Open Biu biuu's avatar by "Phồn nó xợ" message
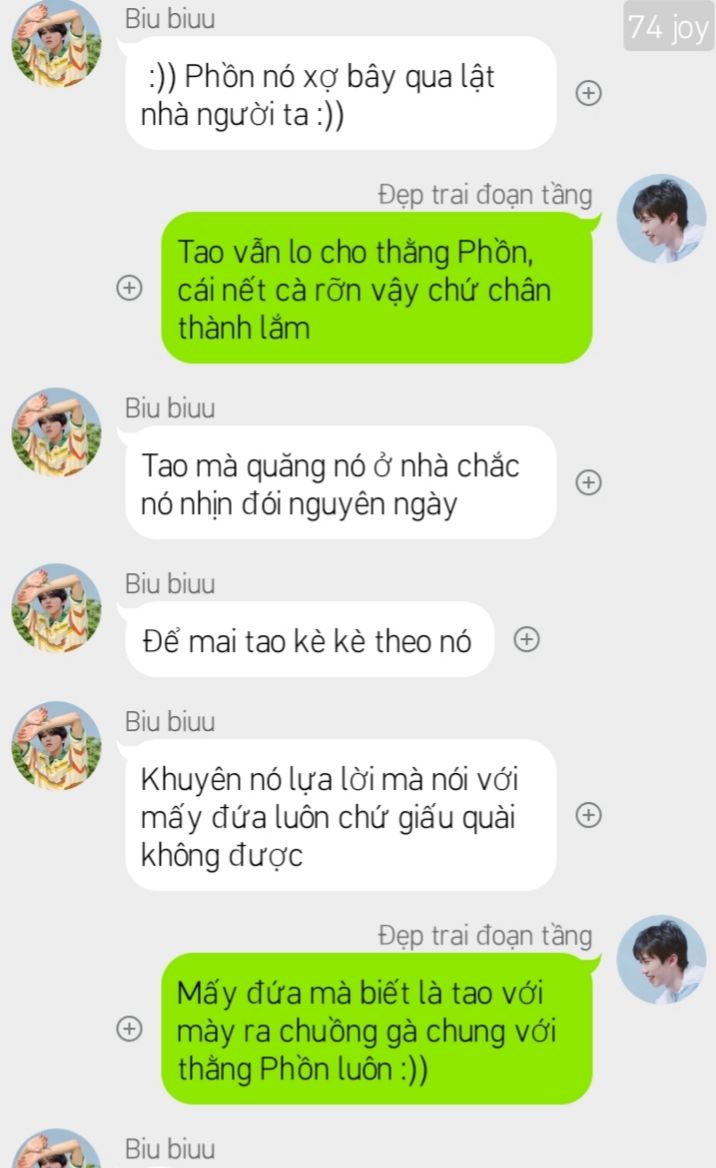716x1168 pixels. coord(56,43)
